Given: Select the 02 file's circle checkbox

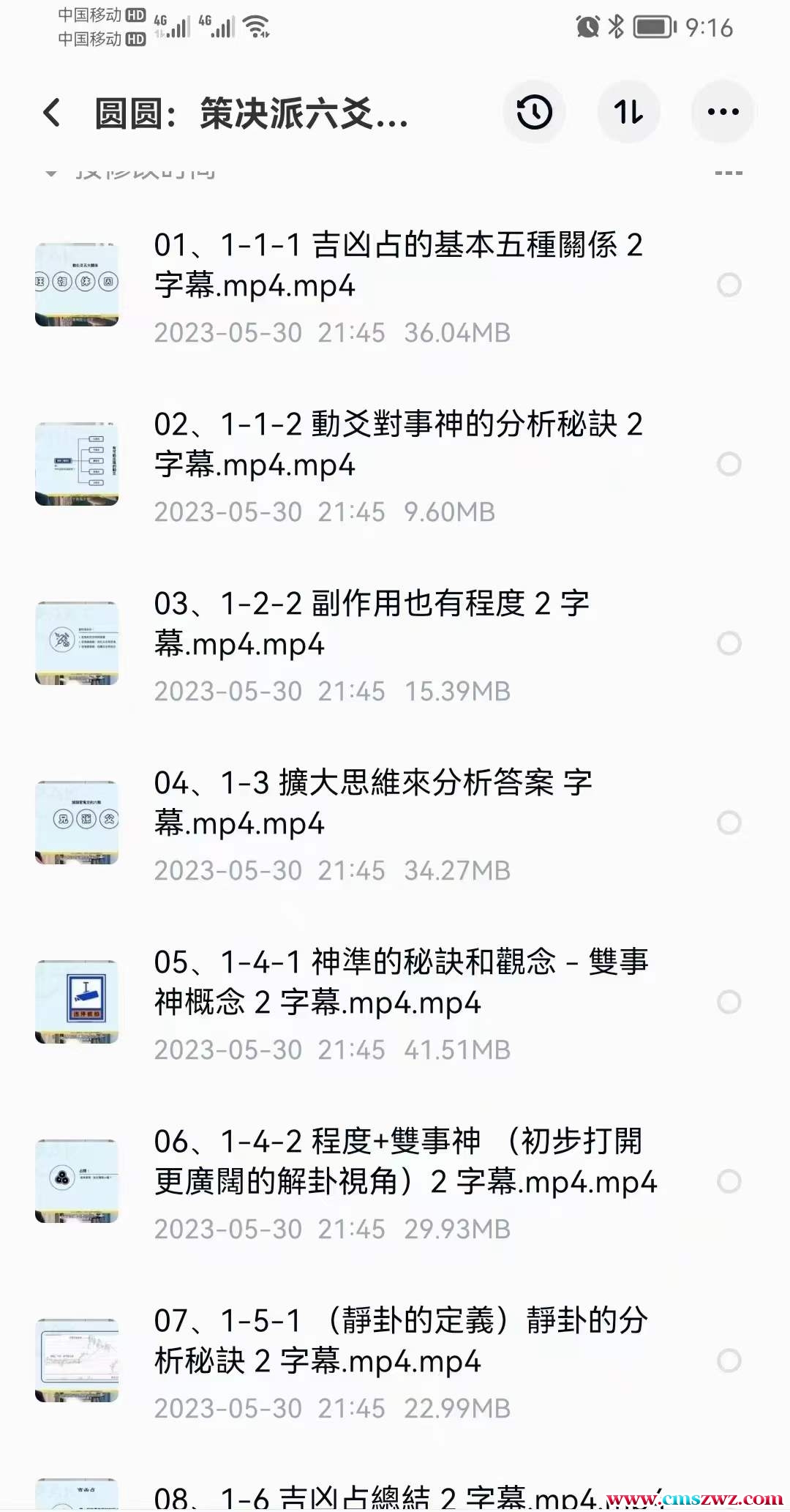Looking at the screenshot, I should pyautogui.click(x=729, y=464).
